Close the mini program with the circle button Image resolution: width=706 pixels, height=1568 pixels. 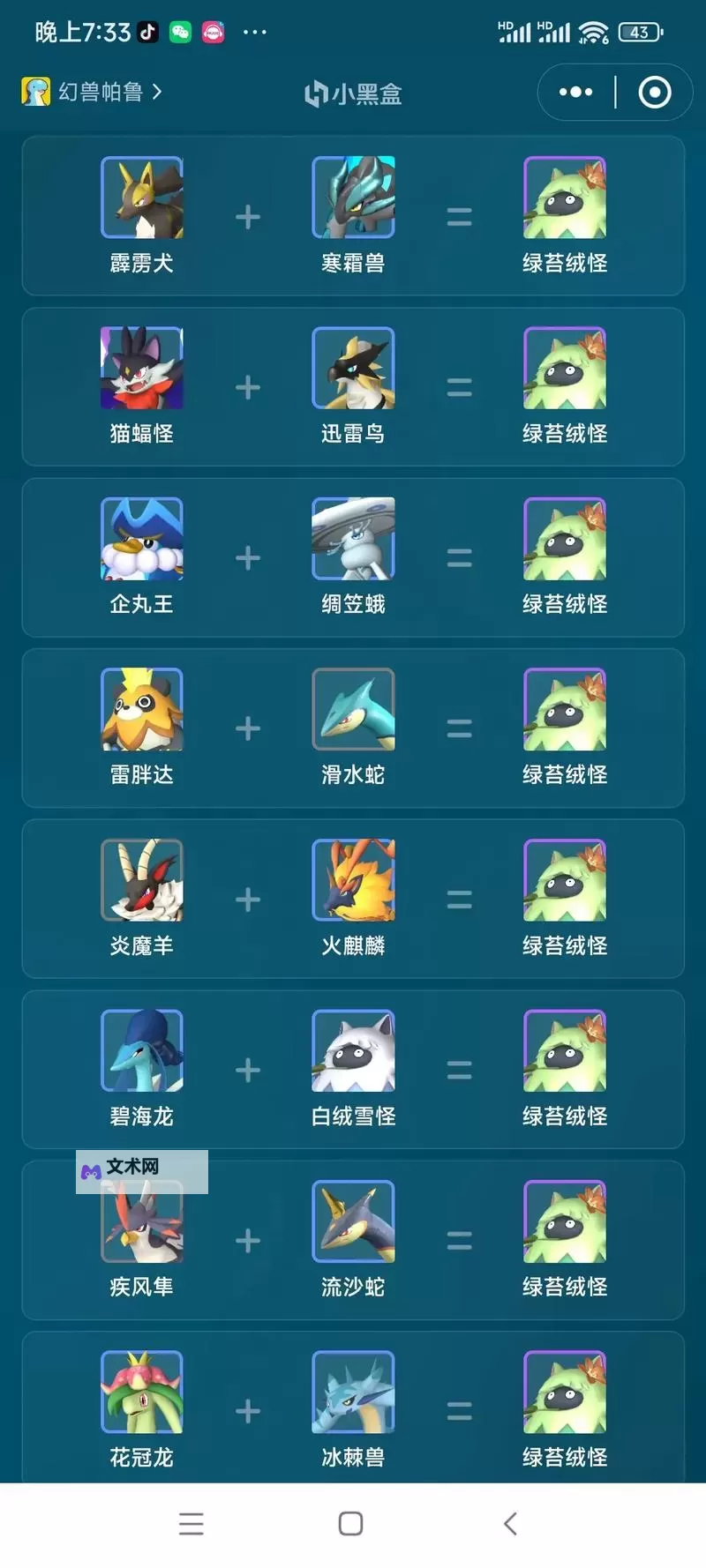coord(654,92)
